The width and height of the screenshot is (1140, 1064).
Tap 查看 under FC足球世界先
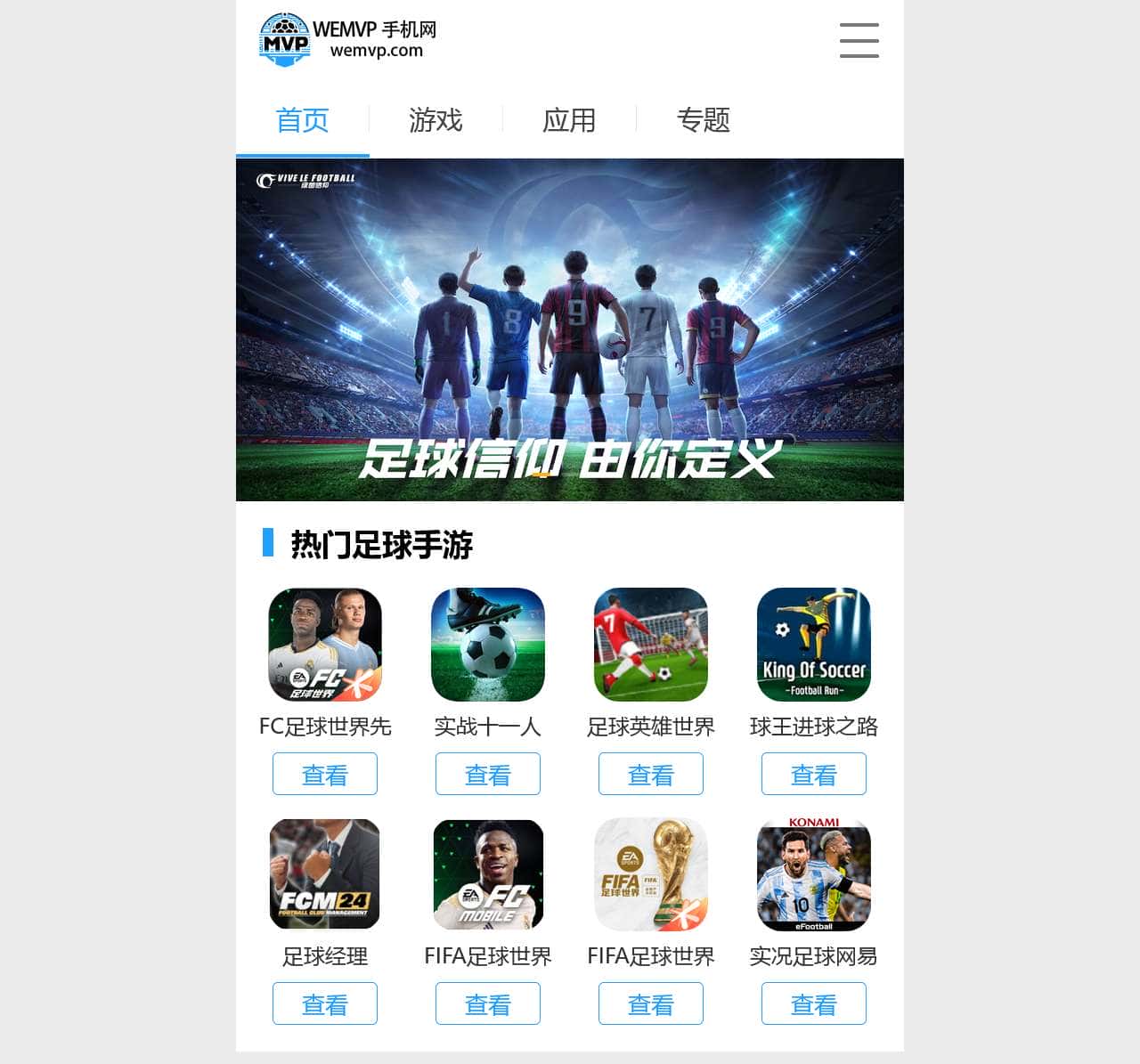325,774
